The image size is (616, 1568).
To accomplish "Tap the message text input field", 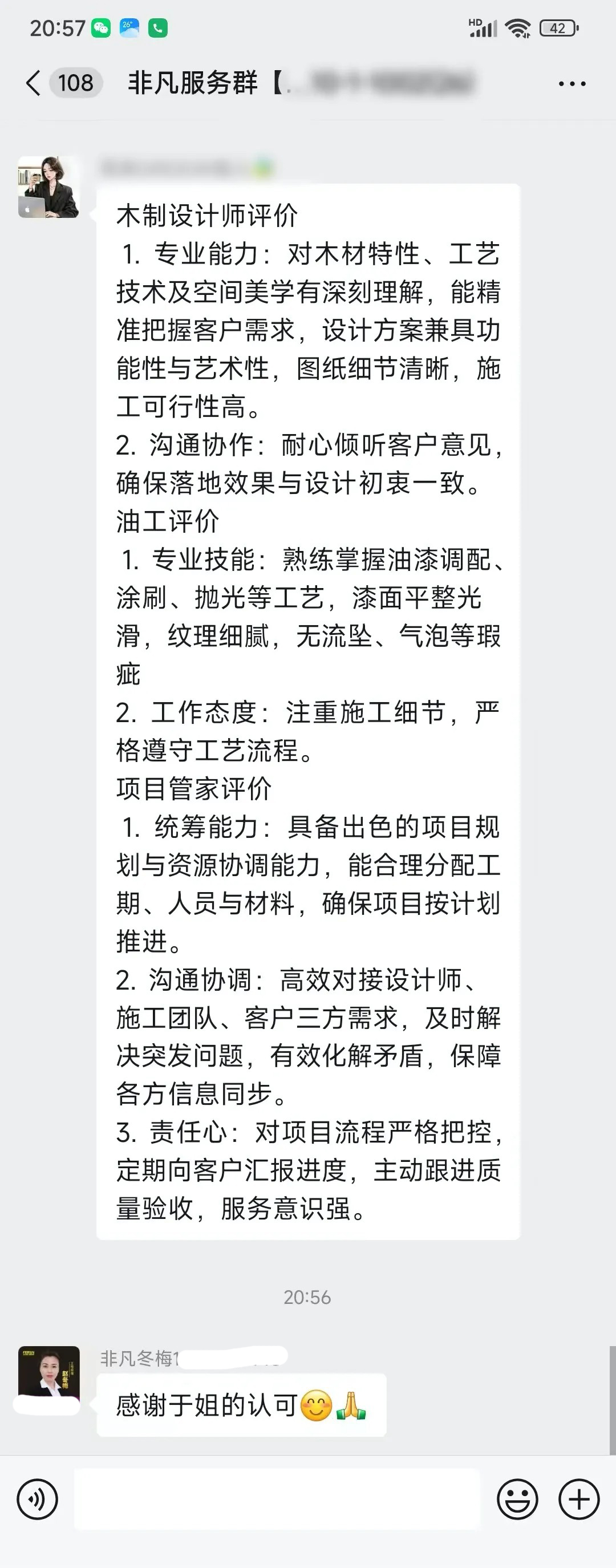I will 277,1498.
